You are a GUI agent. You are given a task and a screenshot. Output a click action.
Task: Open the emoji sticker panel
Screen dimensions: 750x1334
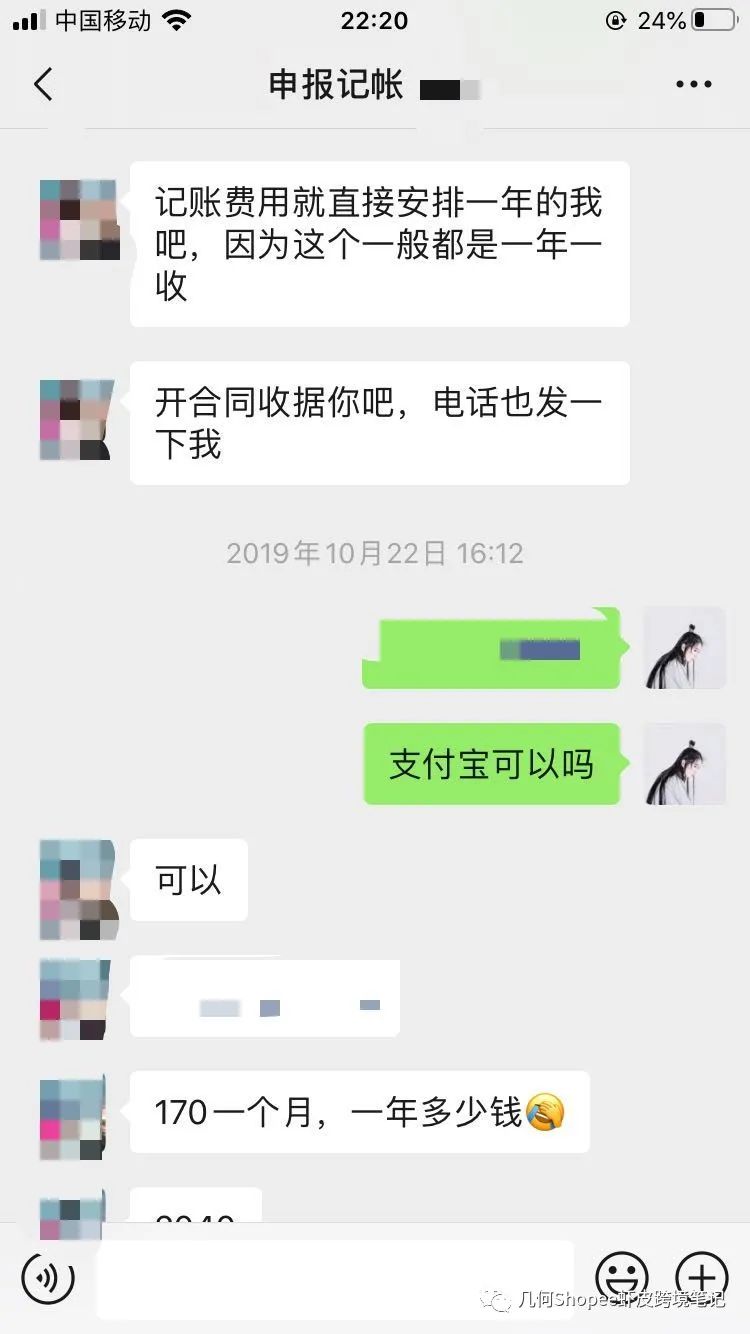[622, 1278]
